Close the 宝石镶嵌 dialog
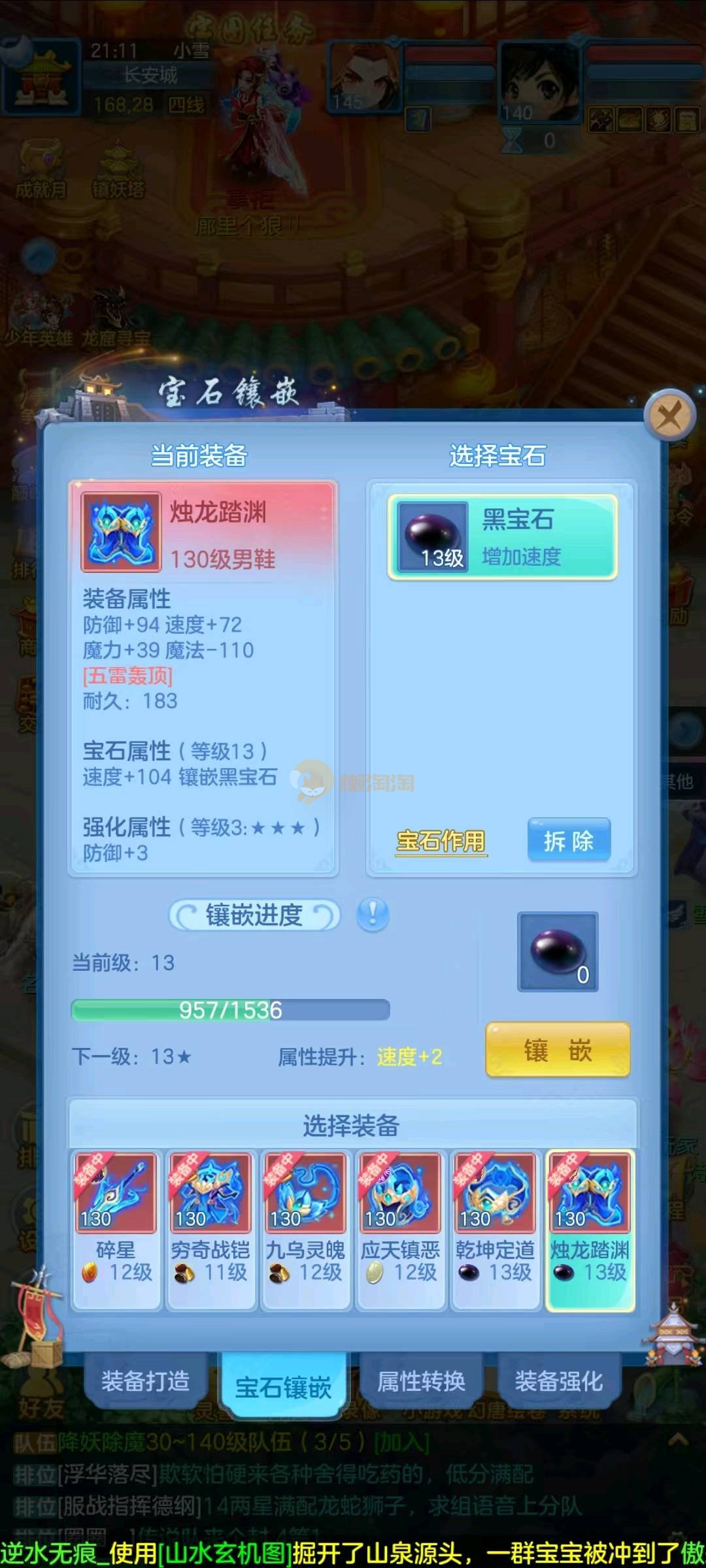 click(669, 415)
